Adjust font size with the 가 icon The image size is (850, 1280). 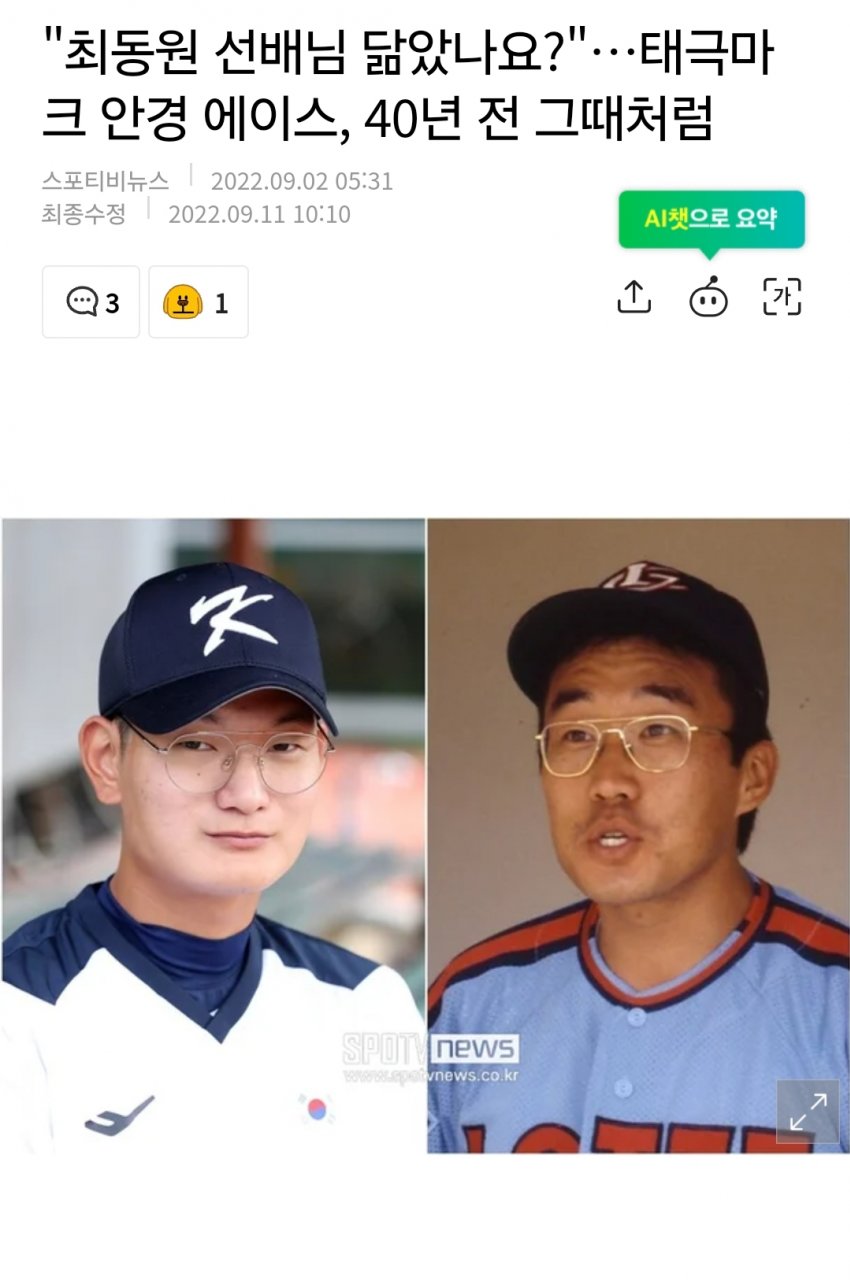click(x=782, y=298)
